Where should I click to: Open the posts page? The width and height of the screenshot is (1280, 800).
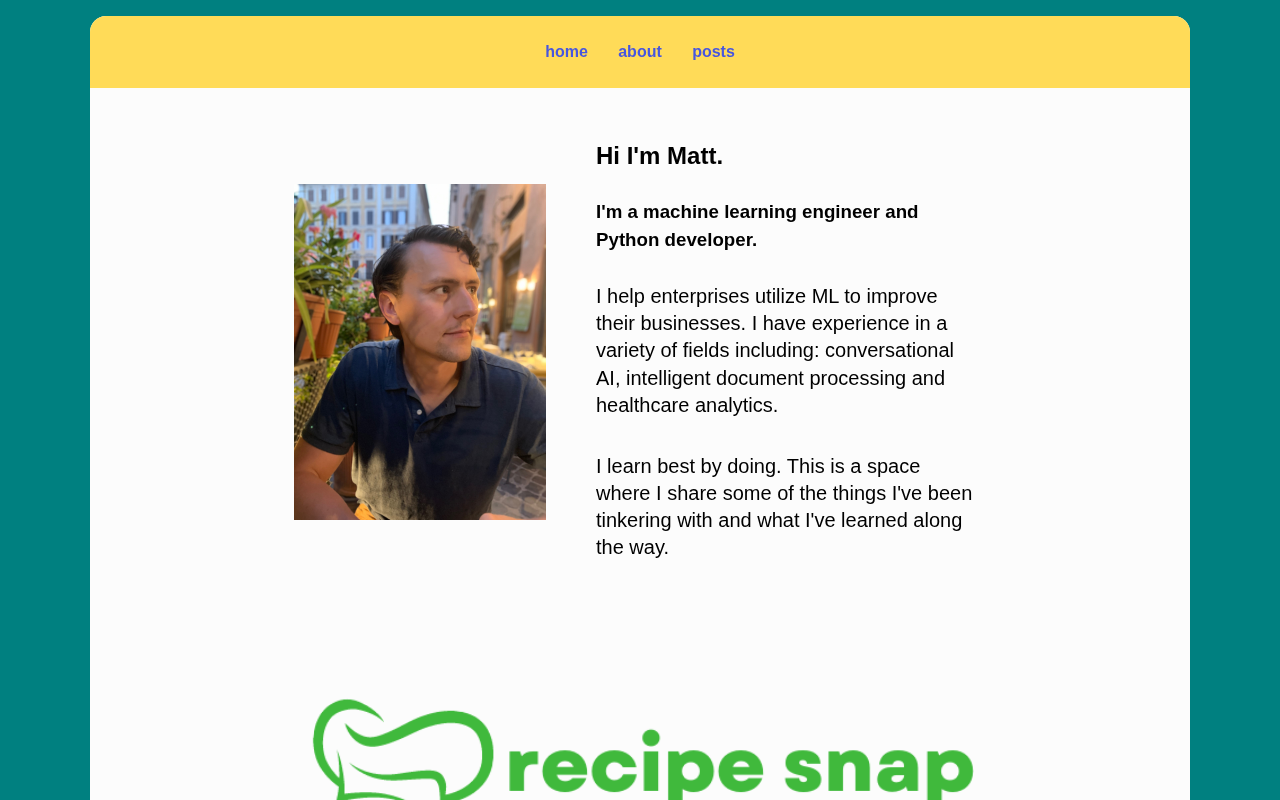(x=713, y=52)
